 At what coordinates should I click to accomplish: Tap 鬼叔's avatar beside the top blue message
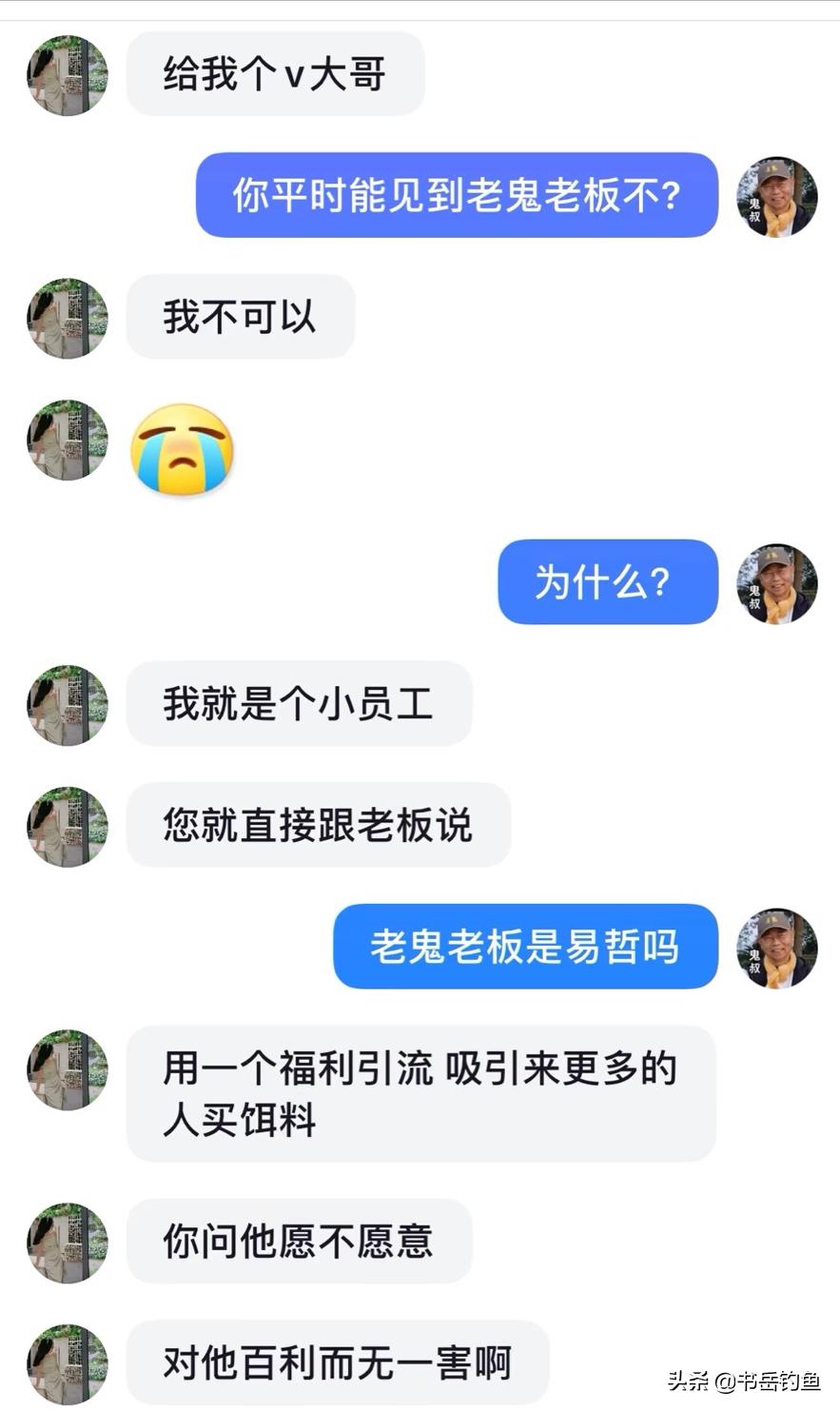[776, 197]
